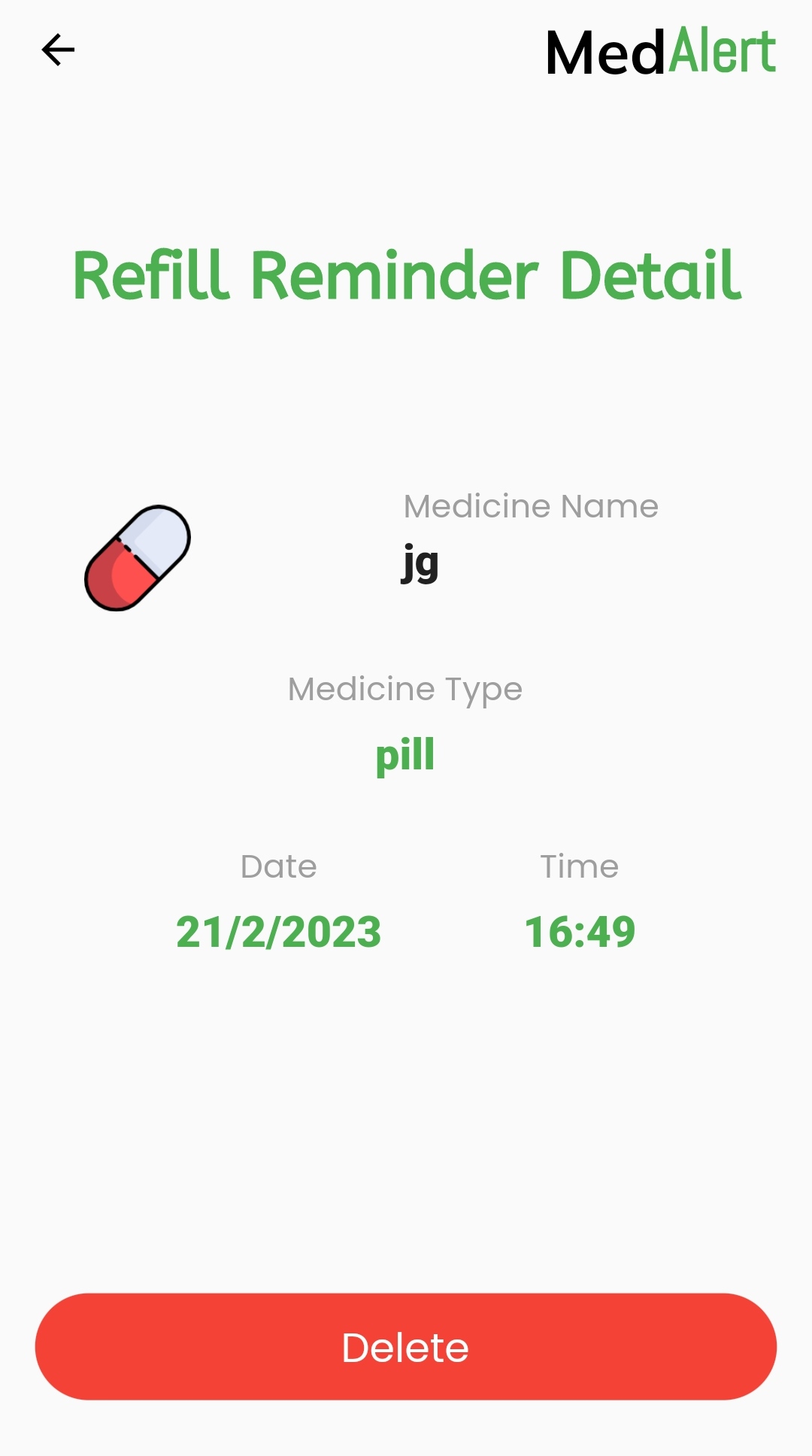
Task: Click the Med portion of the logo
Action: [x=601, y=48]
